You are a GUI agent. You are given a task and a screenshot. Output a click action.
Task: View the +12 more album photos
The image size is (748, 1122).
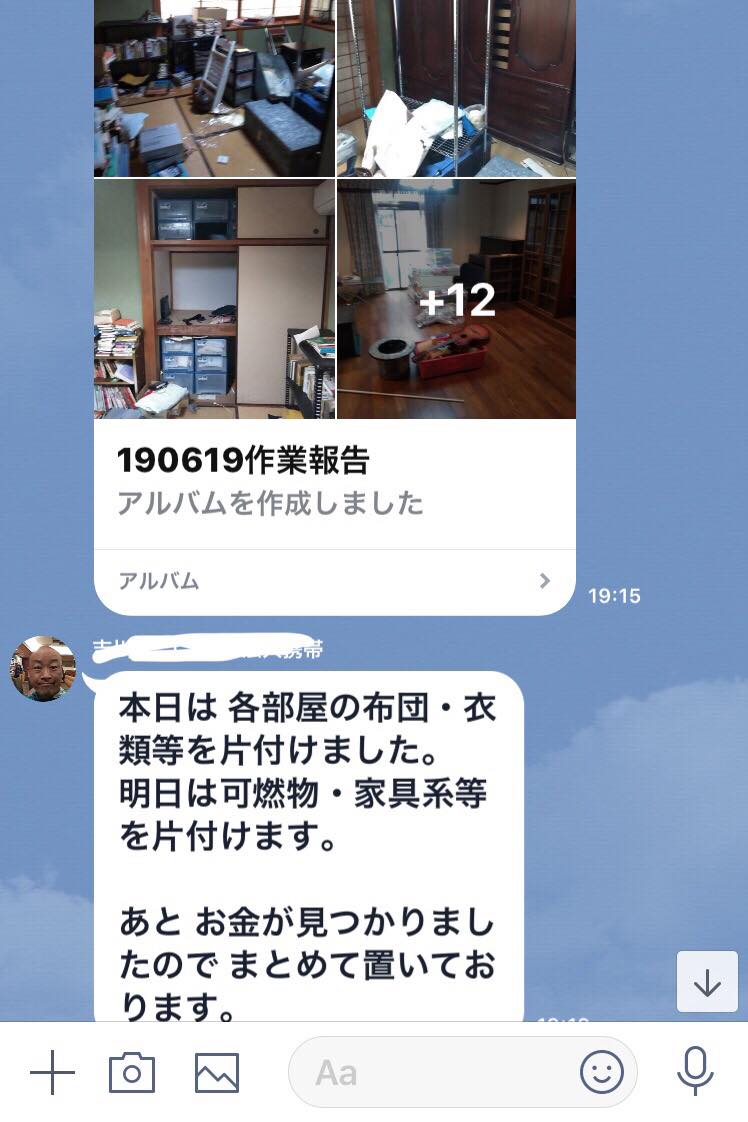point(456,299)
